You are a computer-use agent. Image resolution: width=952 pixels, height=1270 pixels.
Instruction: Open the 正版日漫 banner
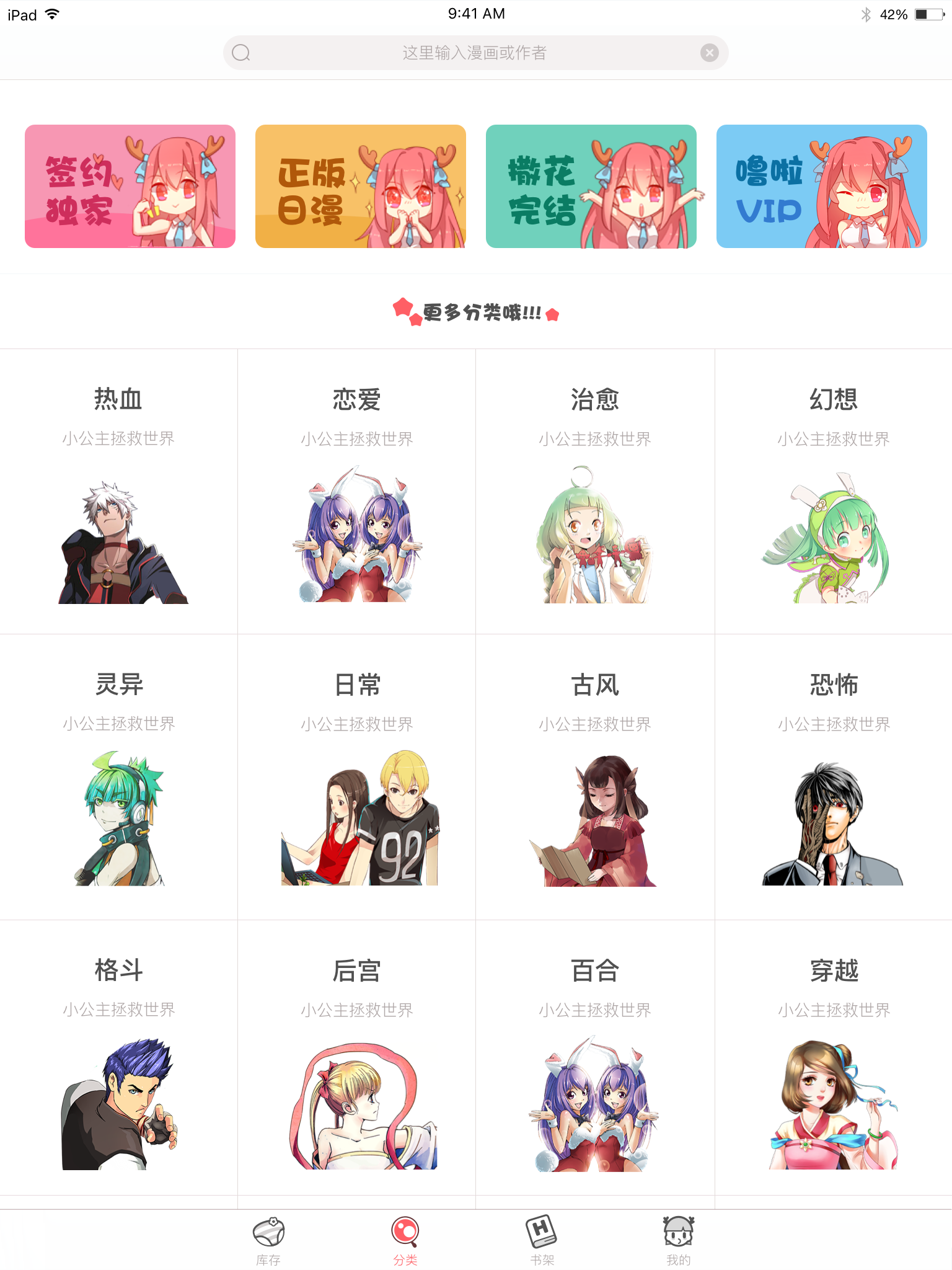coord(361,186)
